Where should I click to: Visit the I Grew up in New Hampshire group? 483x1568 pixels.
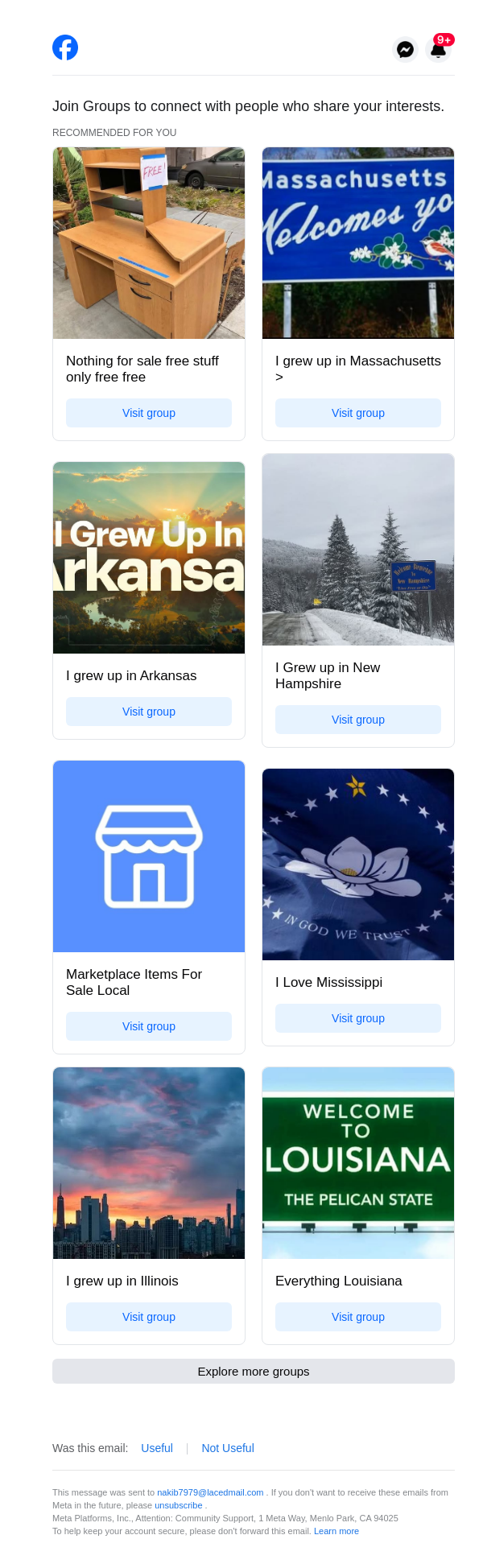(x=358, y=720)
